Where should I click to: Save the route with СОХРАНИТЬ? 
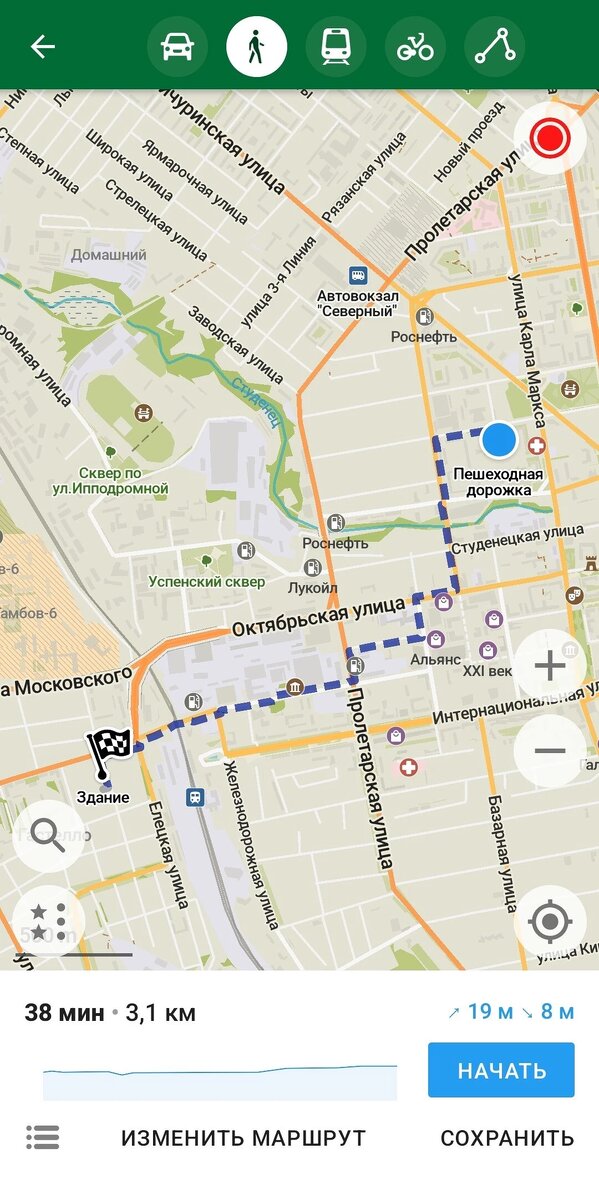coord(507,1138)
